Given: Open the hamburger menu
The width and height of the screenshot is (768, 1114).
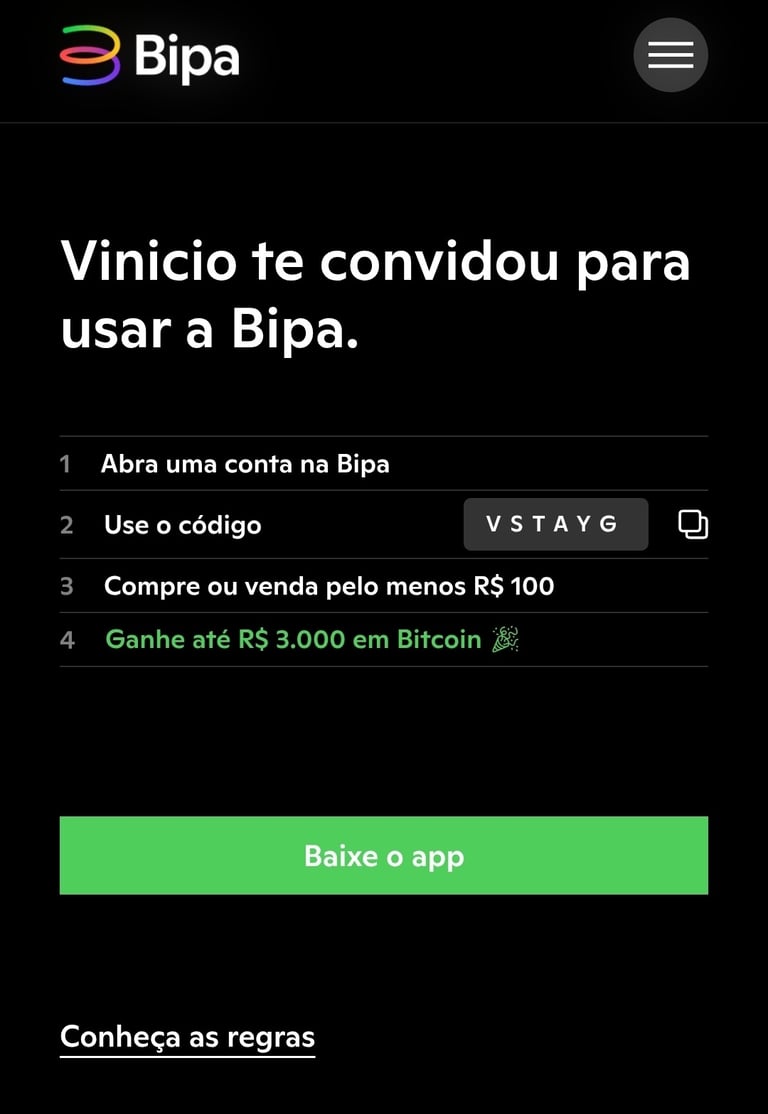Looking at the screenshot, I should (670, 55).
